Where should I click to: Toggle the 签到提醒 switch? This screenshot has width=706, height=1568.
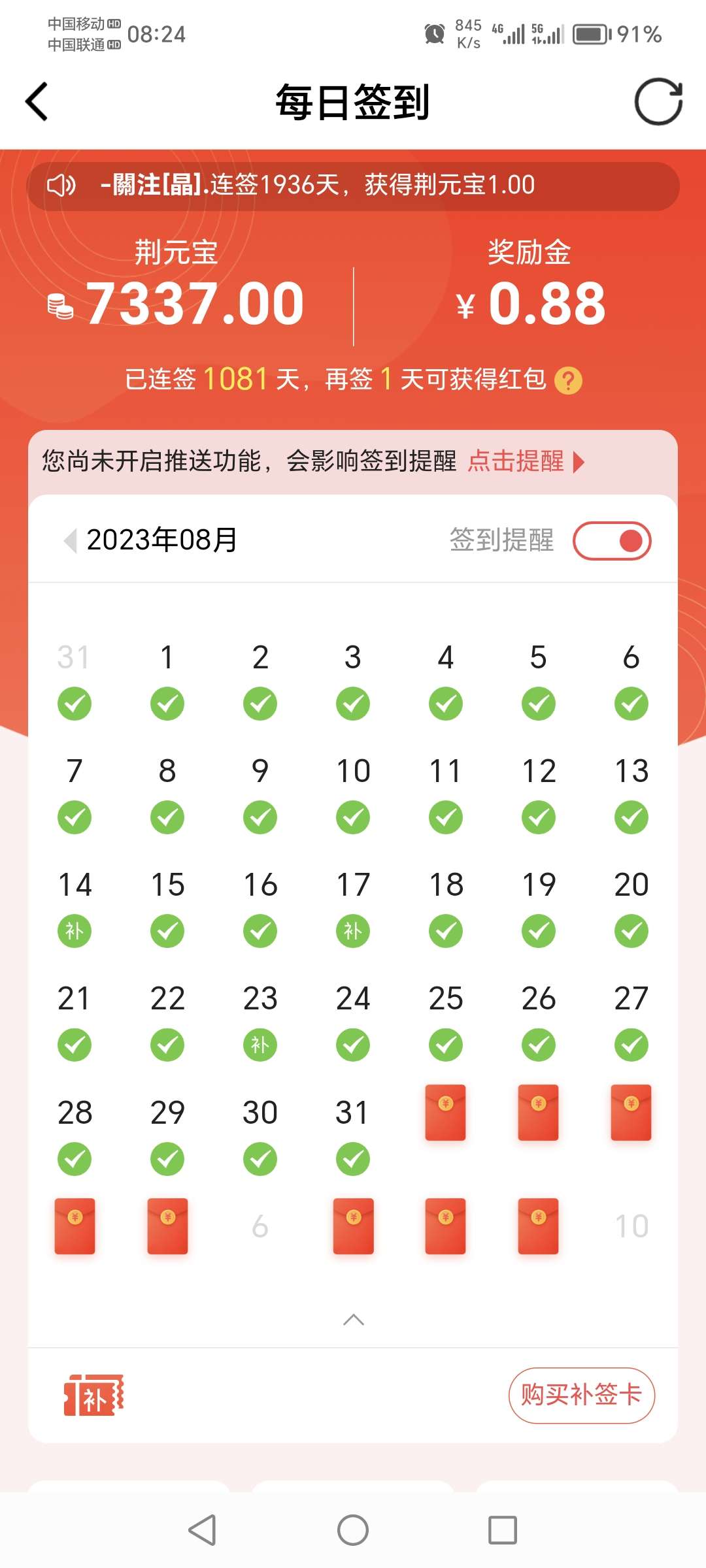click(x=612, y=541)
